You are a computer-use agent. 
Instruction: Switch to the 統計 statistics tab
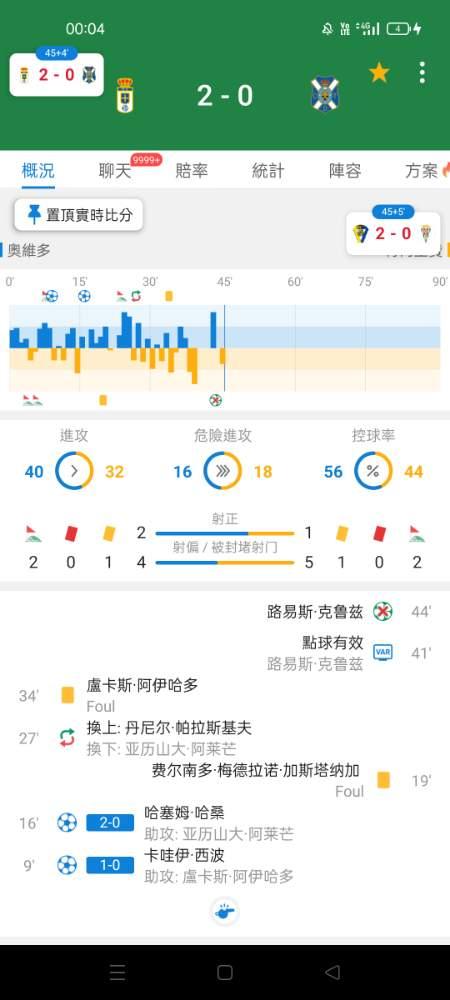pos(268,170)
